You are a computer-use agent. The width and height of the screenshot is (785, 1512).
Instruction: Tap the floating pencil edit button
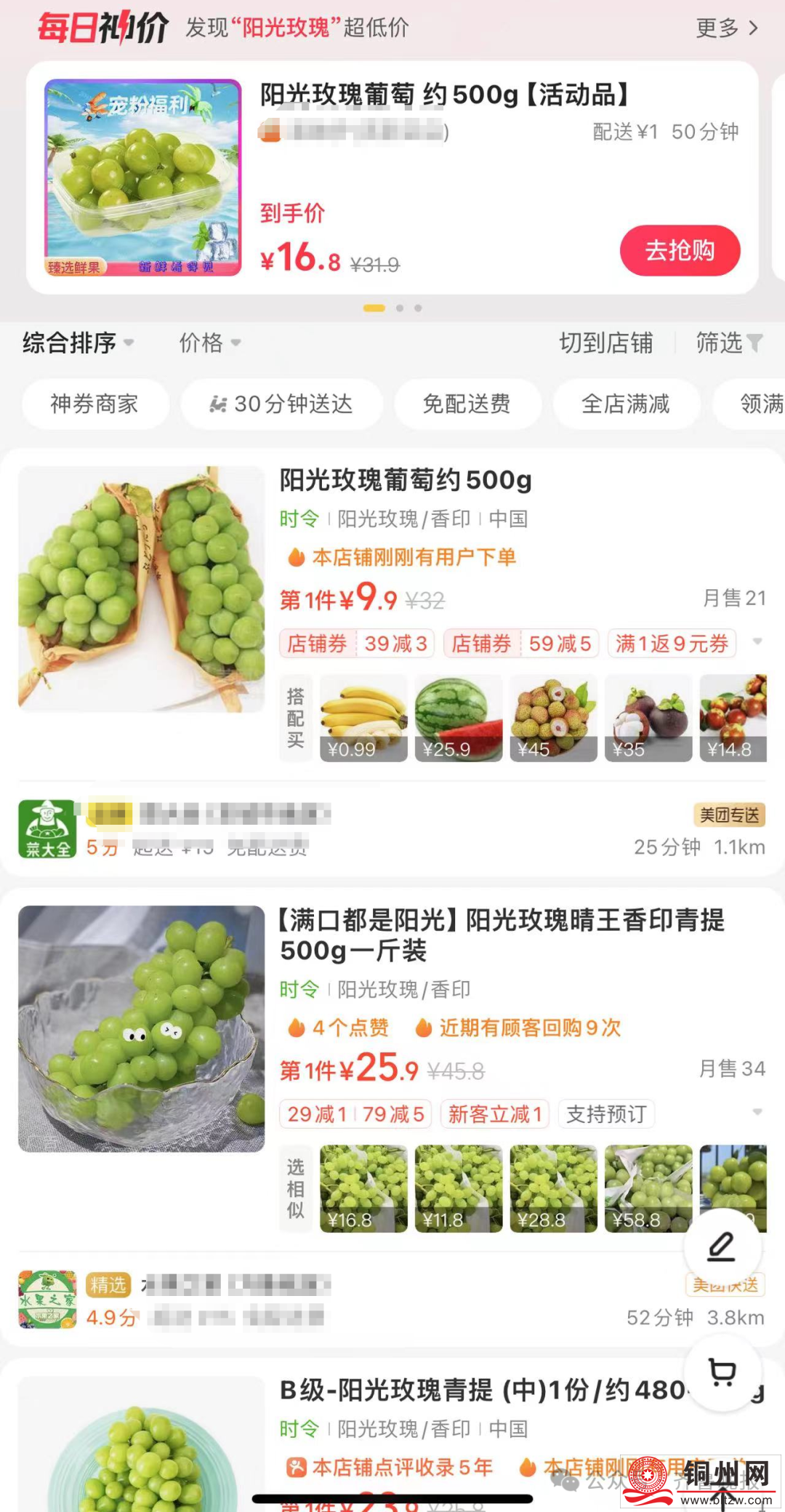(x=722, y=1247)
